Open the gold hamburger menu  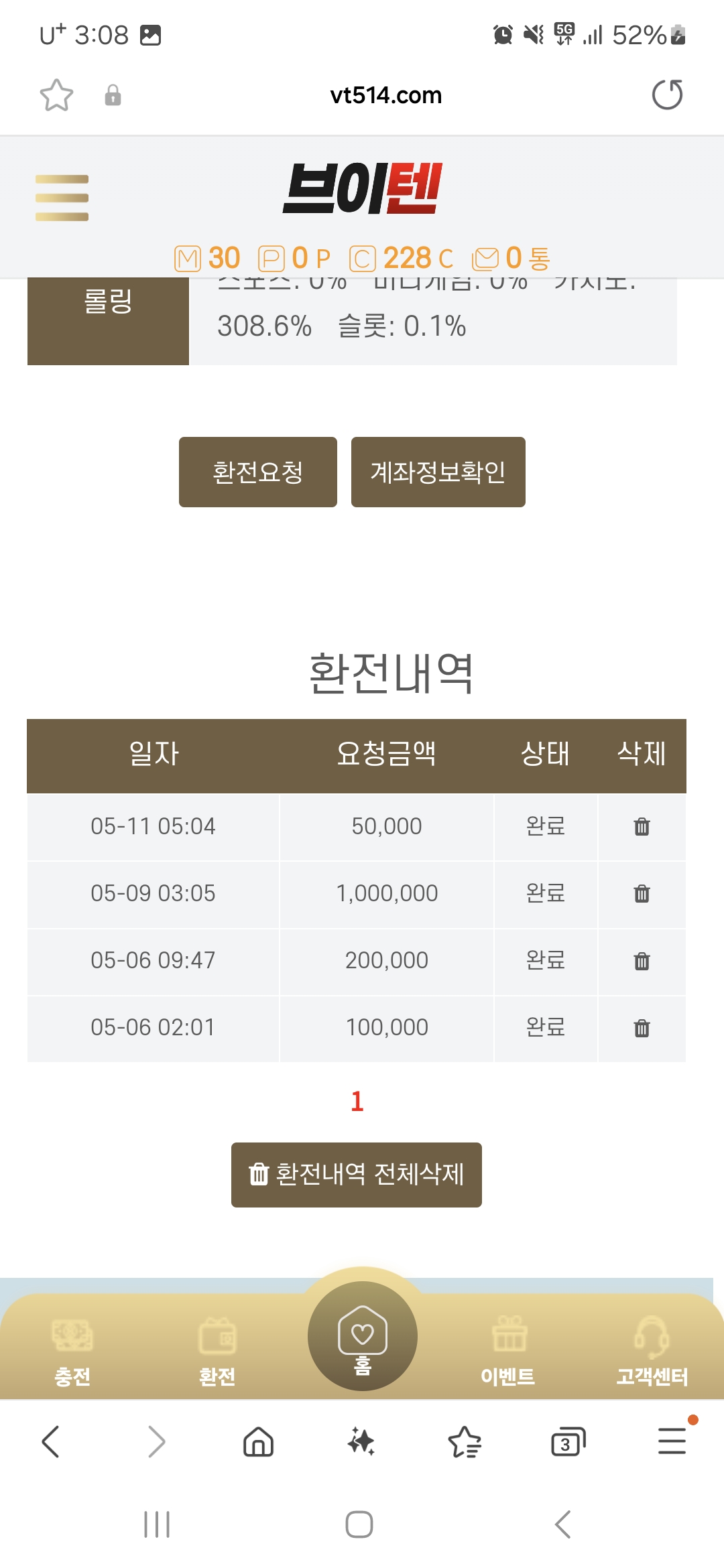62,198
